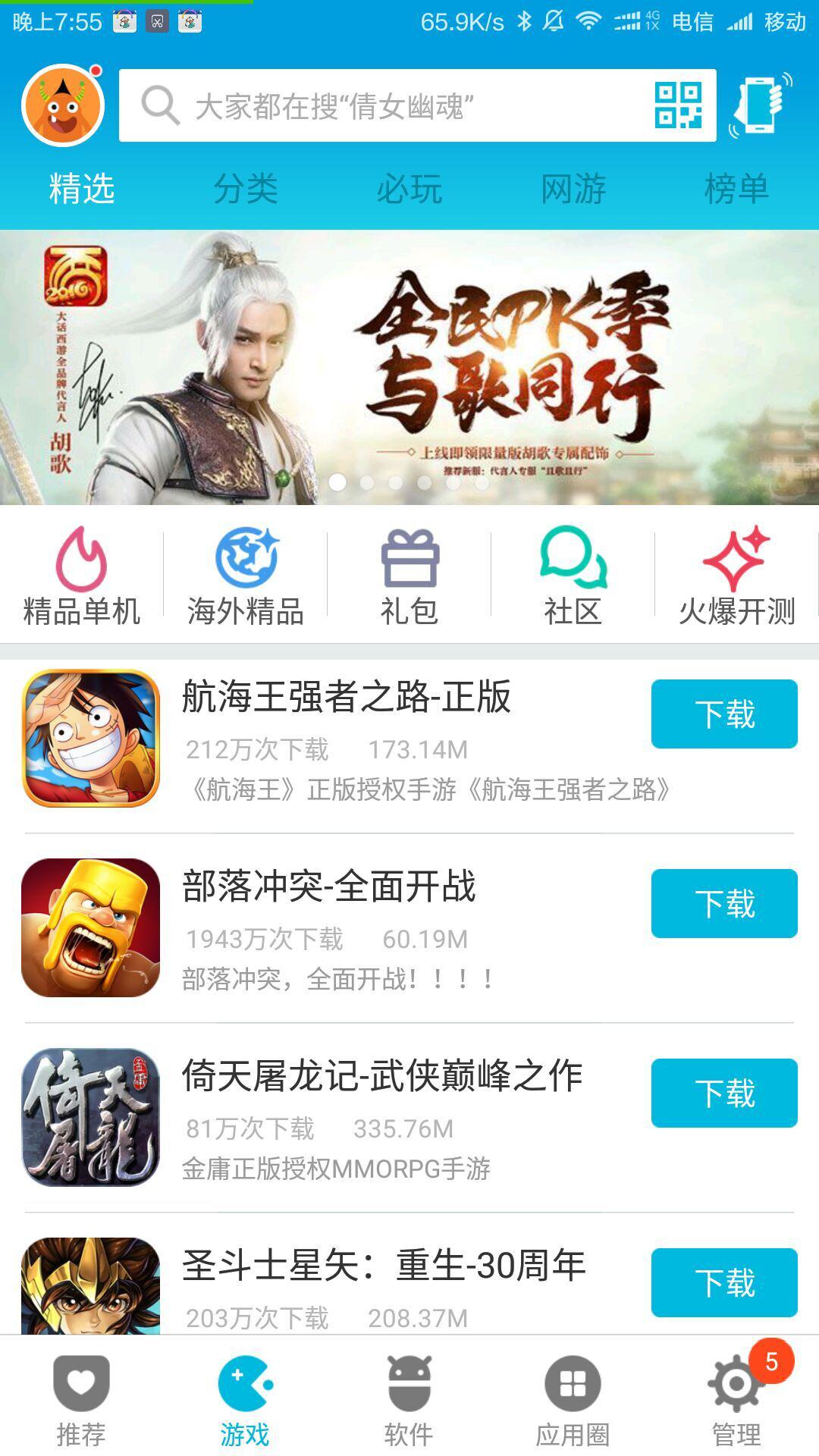Switch to the 软件 bottom tab
819x1456 pixels.
coord(409,1399)
